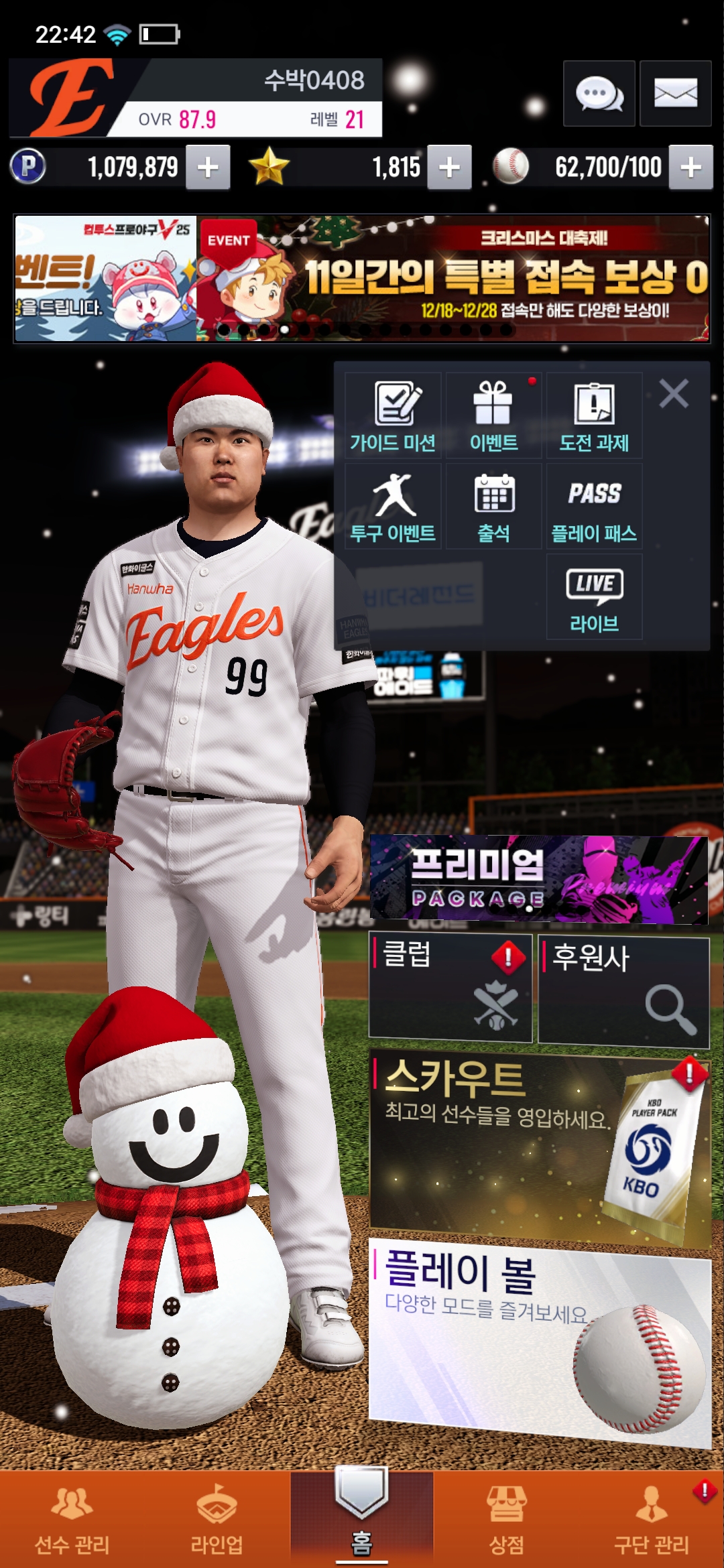724x1568 pixels.
Task: Open the chat bubbles icon
Action: pos(599,94)
